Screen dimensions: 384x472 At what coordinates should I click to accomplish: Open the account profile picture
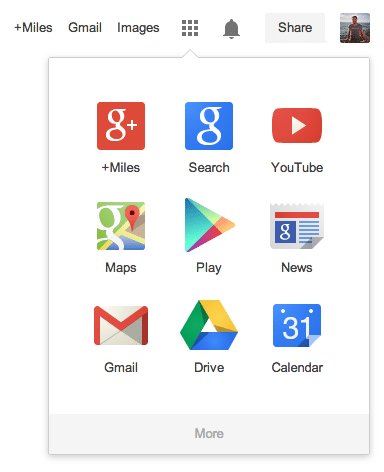click(x=355, y=28)
